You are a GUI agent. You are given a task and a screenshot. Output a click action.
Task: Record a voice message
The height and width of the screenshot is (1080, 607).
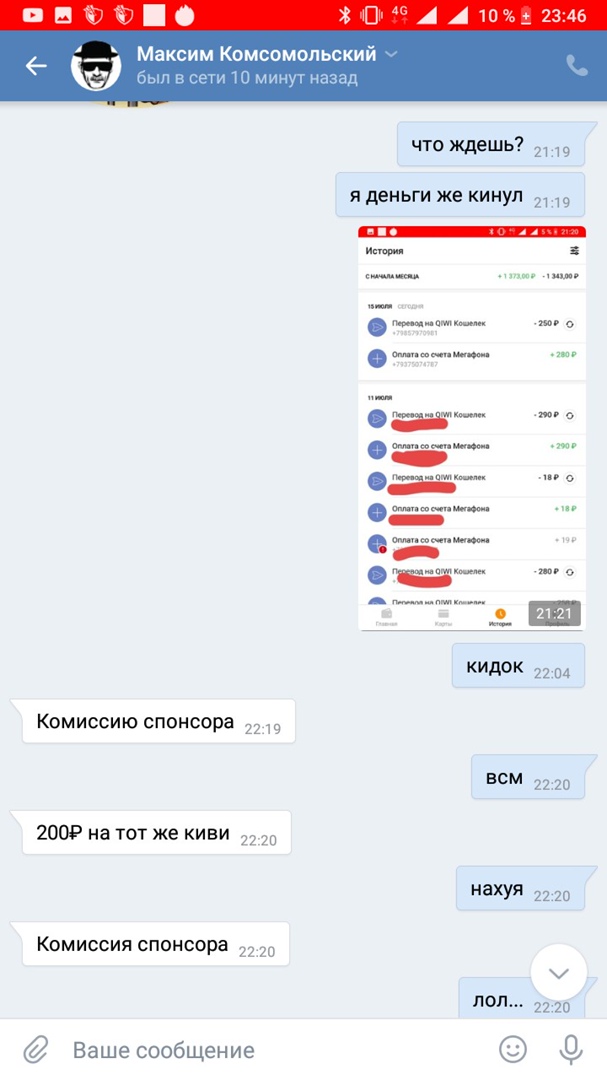pyautogui.click(x=571, y=1049)
